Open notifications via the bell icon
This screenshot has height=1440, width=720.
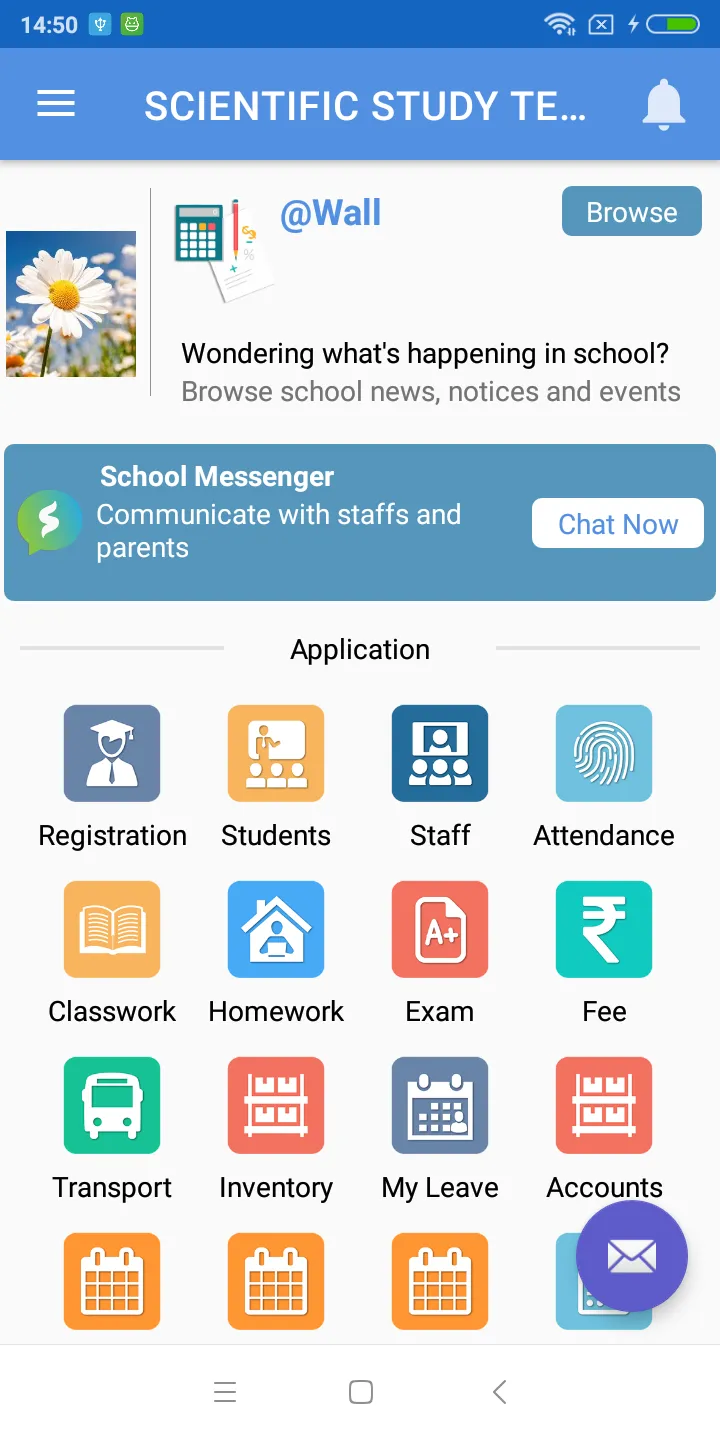(663, 104)
